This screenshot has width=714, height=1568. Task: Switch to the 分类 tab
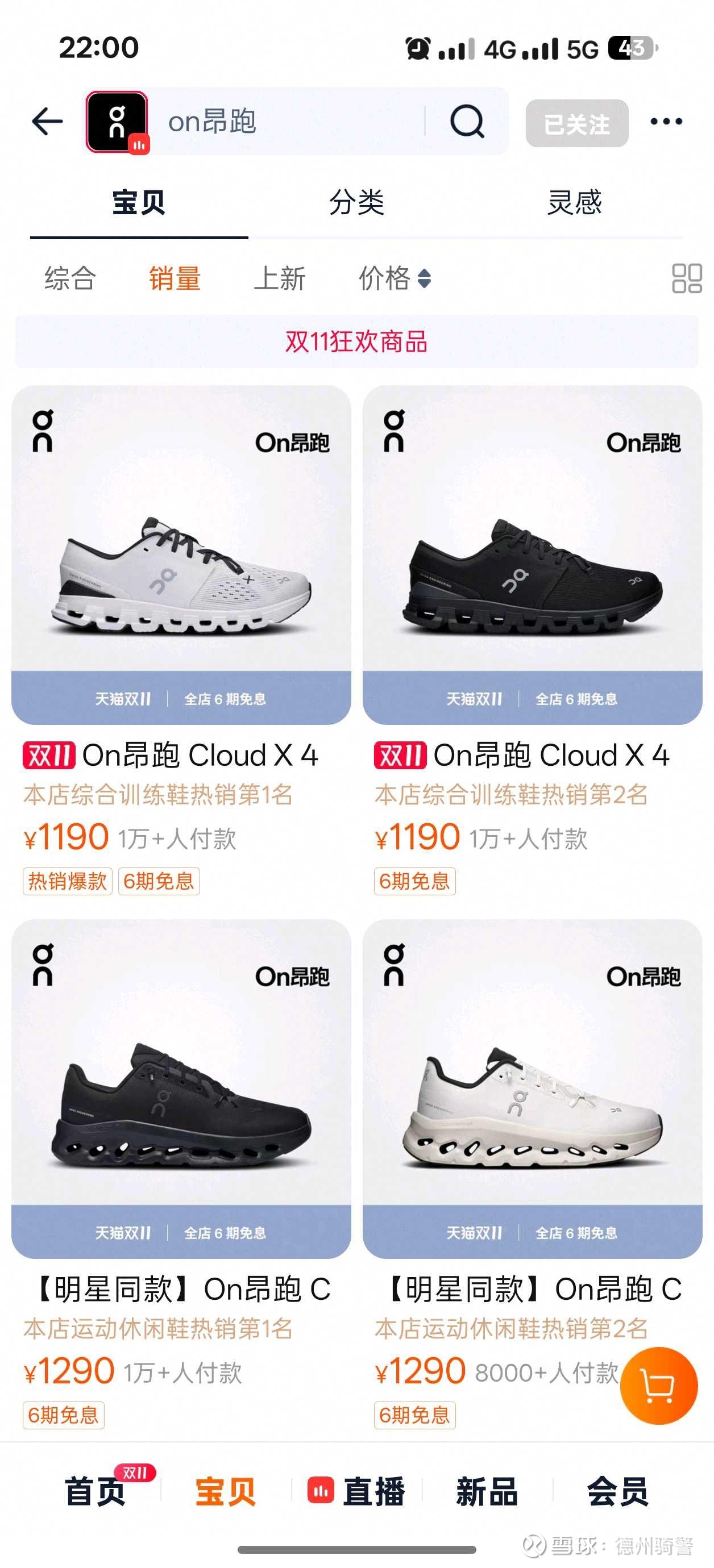coord(356,202)
